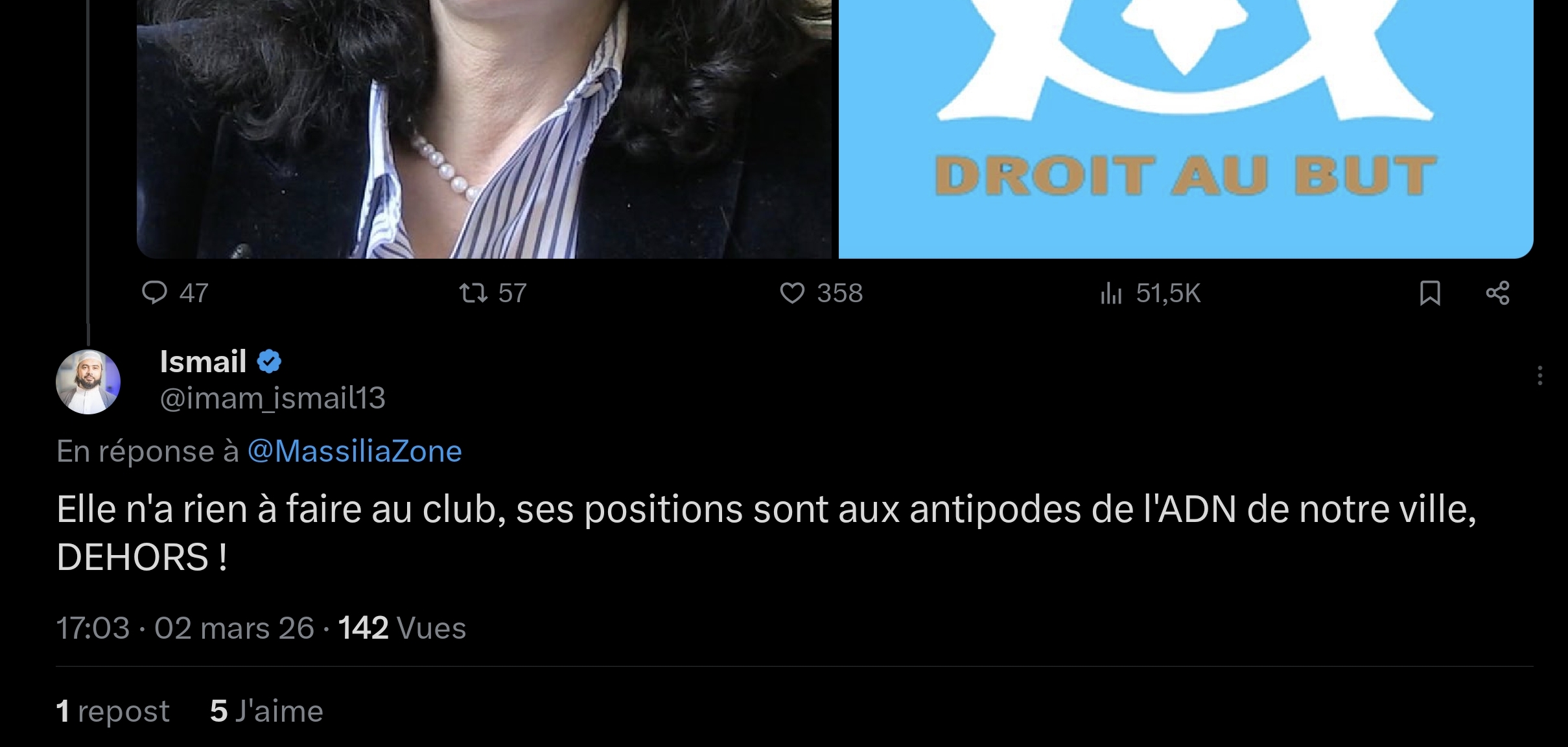View analytics showing 51,5K views
The height and width of the screenshot is (747, 1568).
(1111, 294)
